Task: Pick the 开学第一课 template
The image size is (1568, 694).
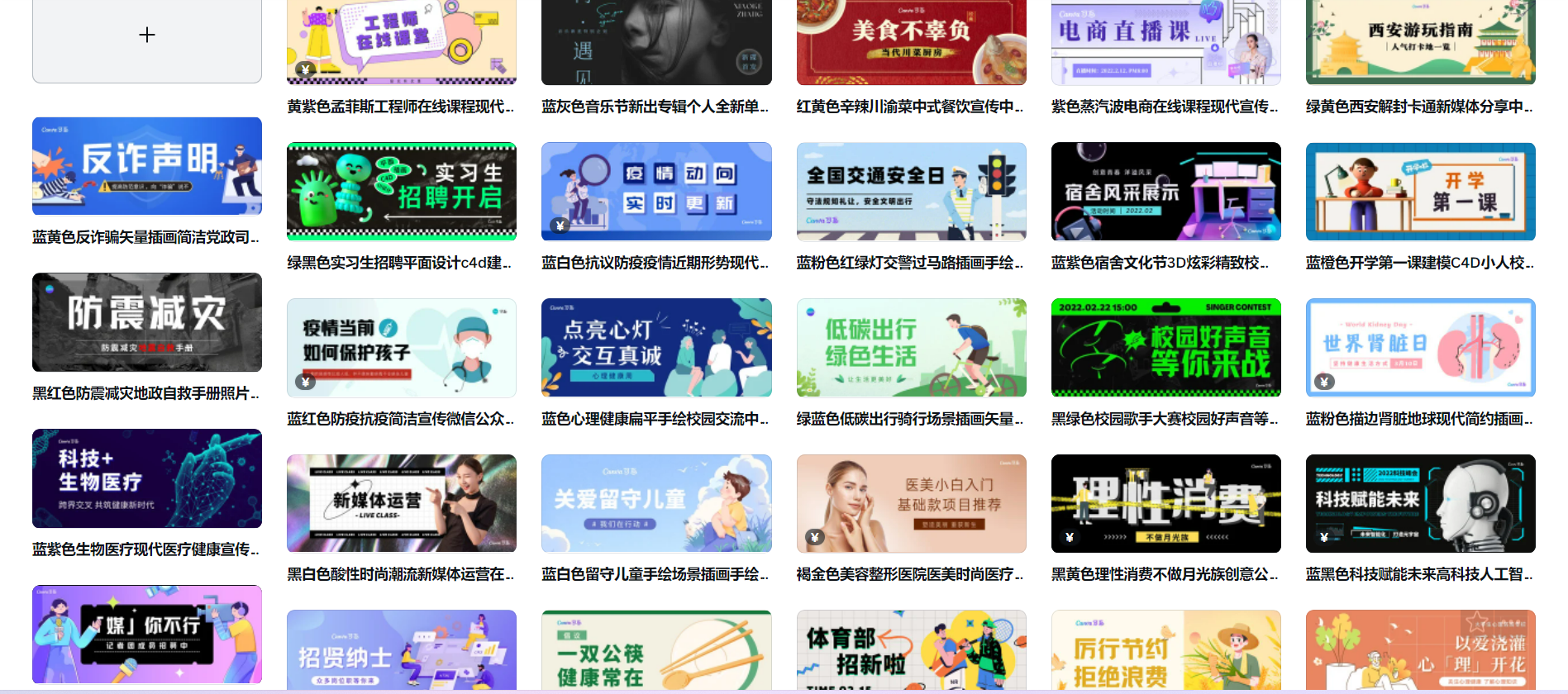Action: click(x=1420, y=192)
